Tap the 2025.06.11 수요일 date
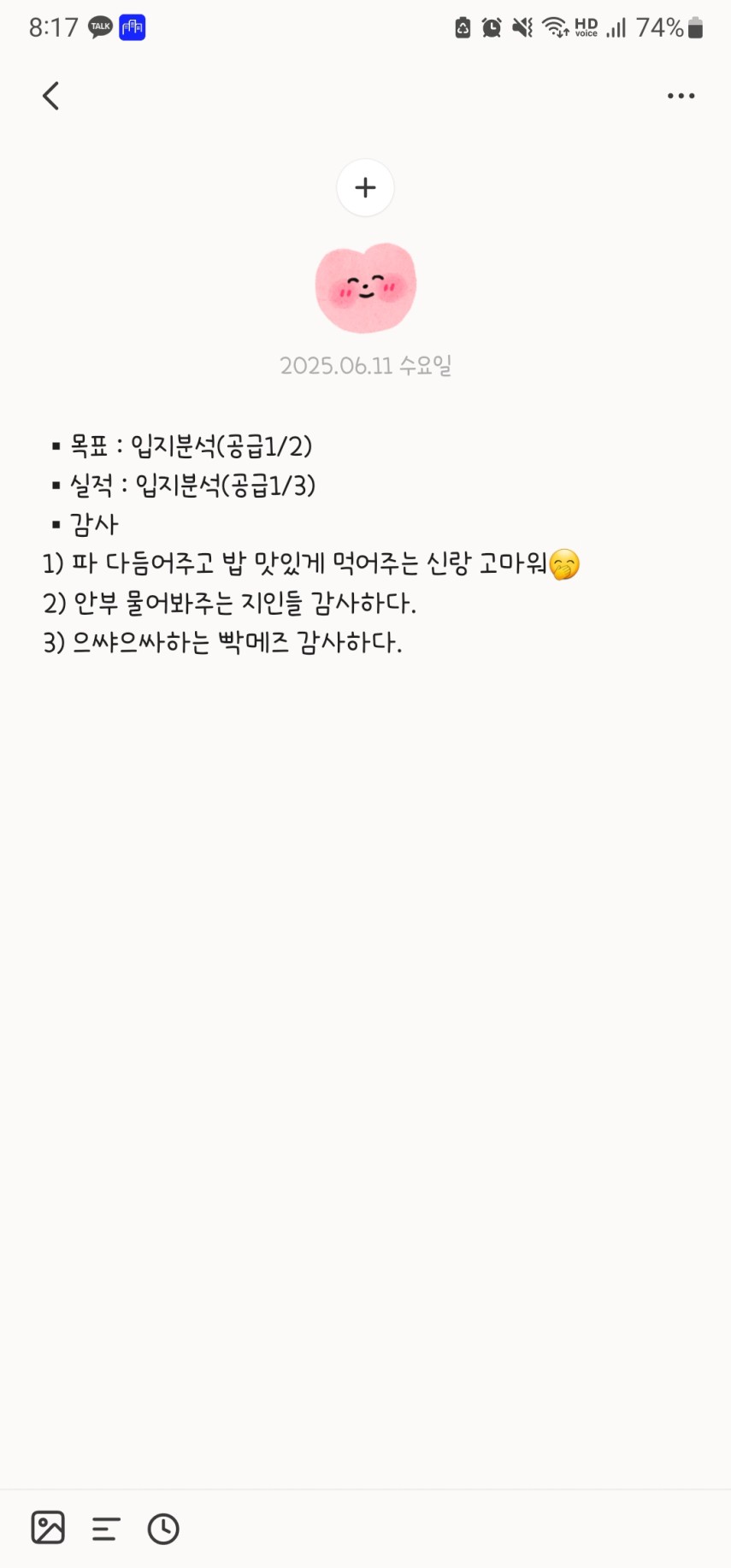Image resolution: width=731 pixels, height=1568 pixels. (365, 366)
